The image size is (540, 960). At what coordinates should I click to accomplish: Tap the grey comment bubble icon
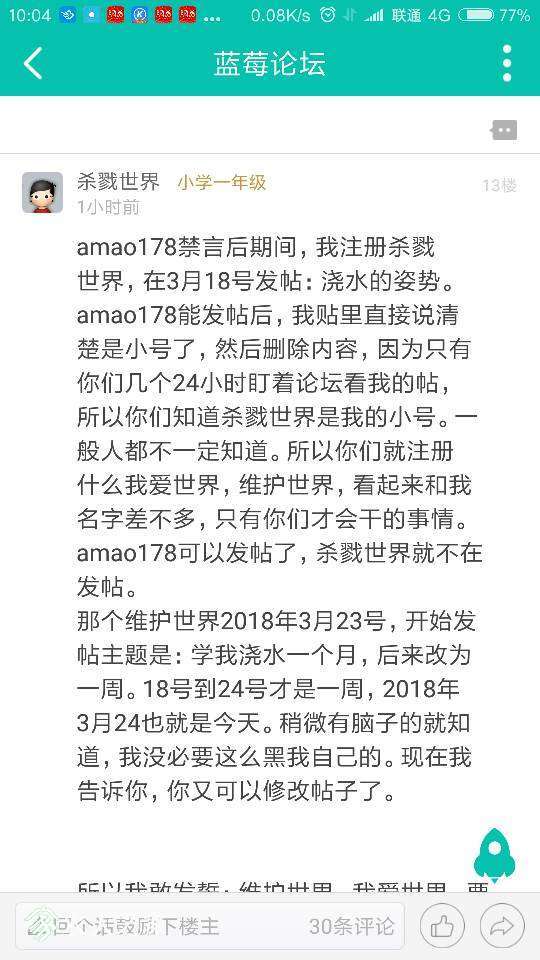tap(504, 130)
